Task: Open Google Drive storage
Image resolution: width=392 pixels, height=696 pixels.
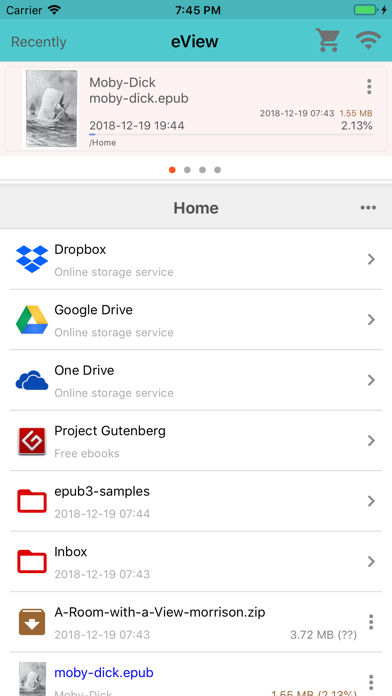Action: click(196, 320)
